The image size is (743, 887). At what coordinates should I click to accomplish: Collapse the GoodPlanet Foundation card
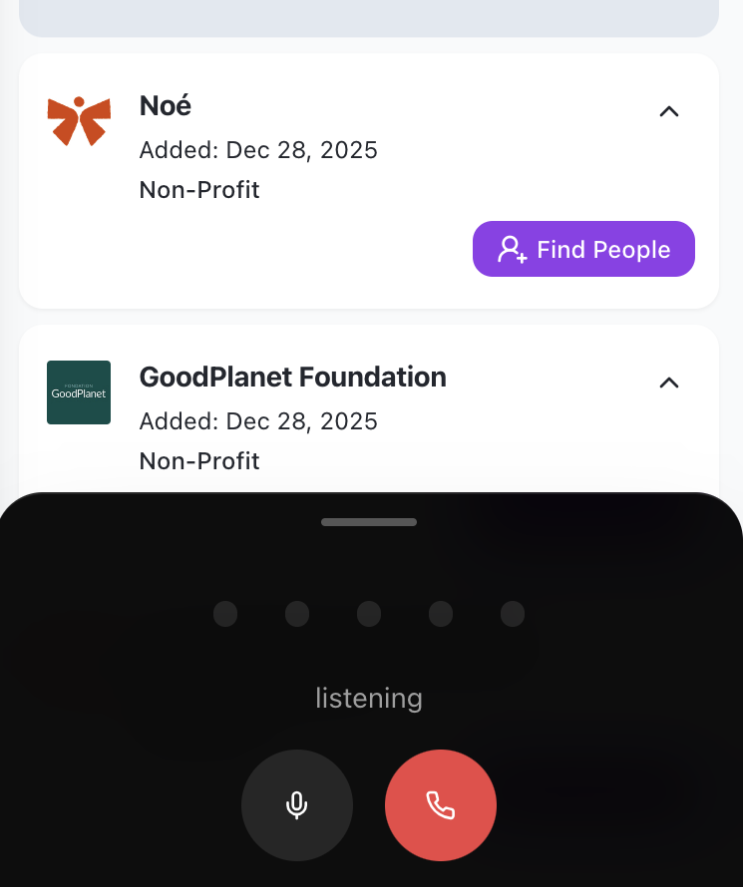click(668, 383)
